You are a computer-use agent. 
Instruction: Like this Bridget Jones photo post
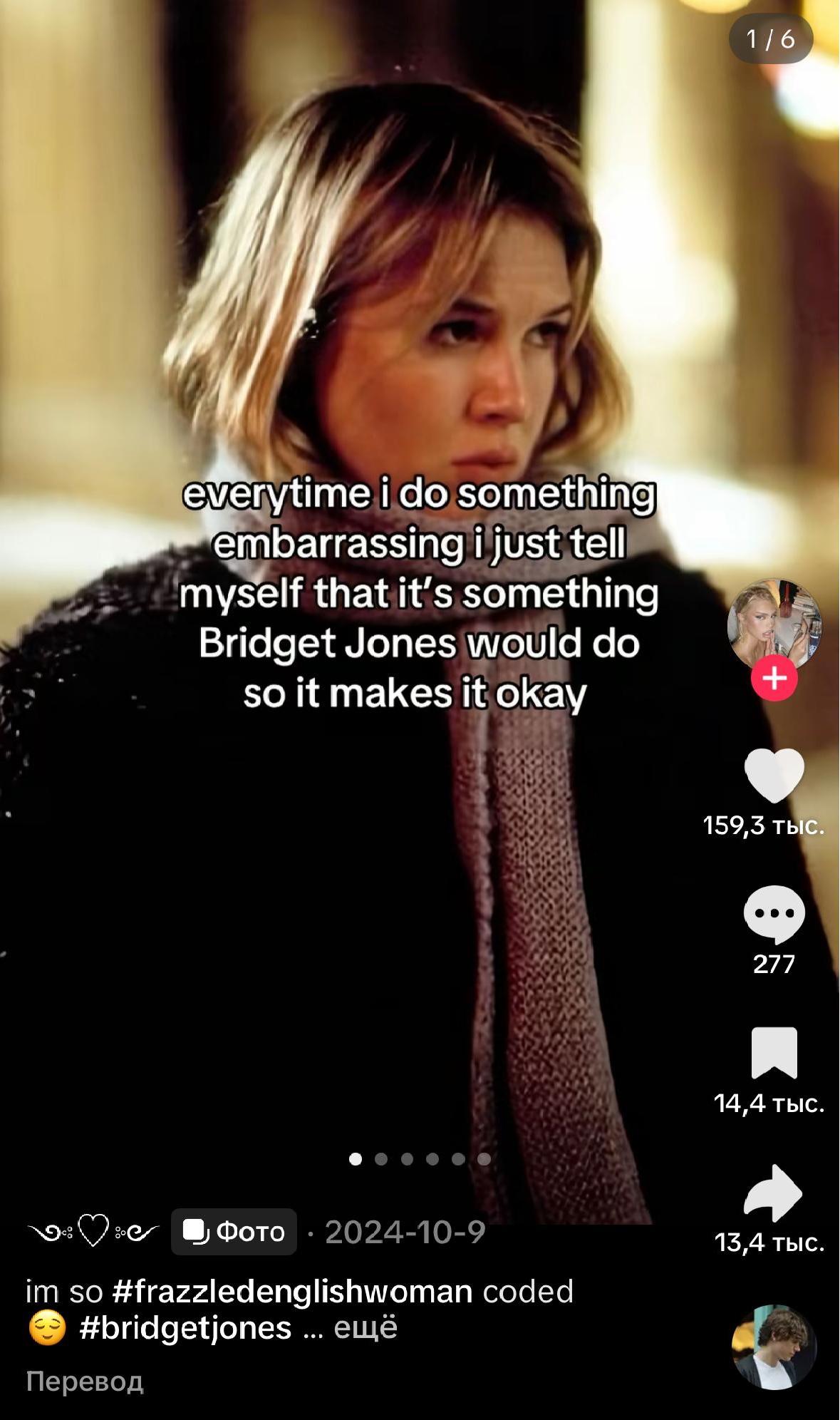[774, 776]
